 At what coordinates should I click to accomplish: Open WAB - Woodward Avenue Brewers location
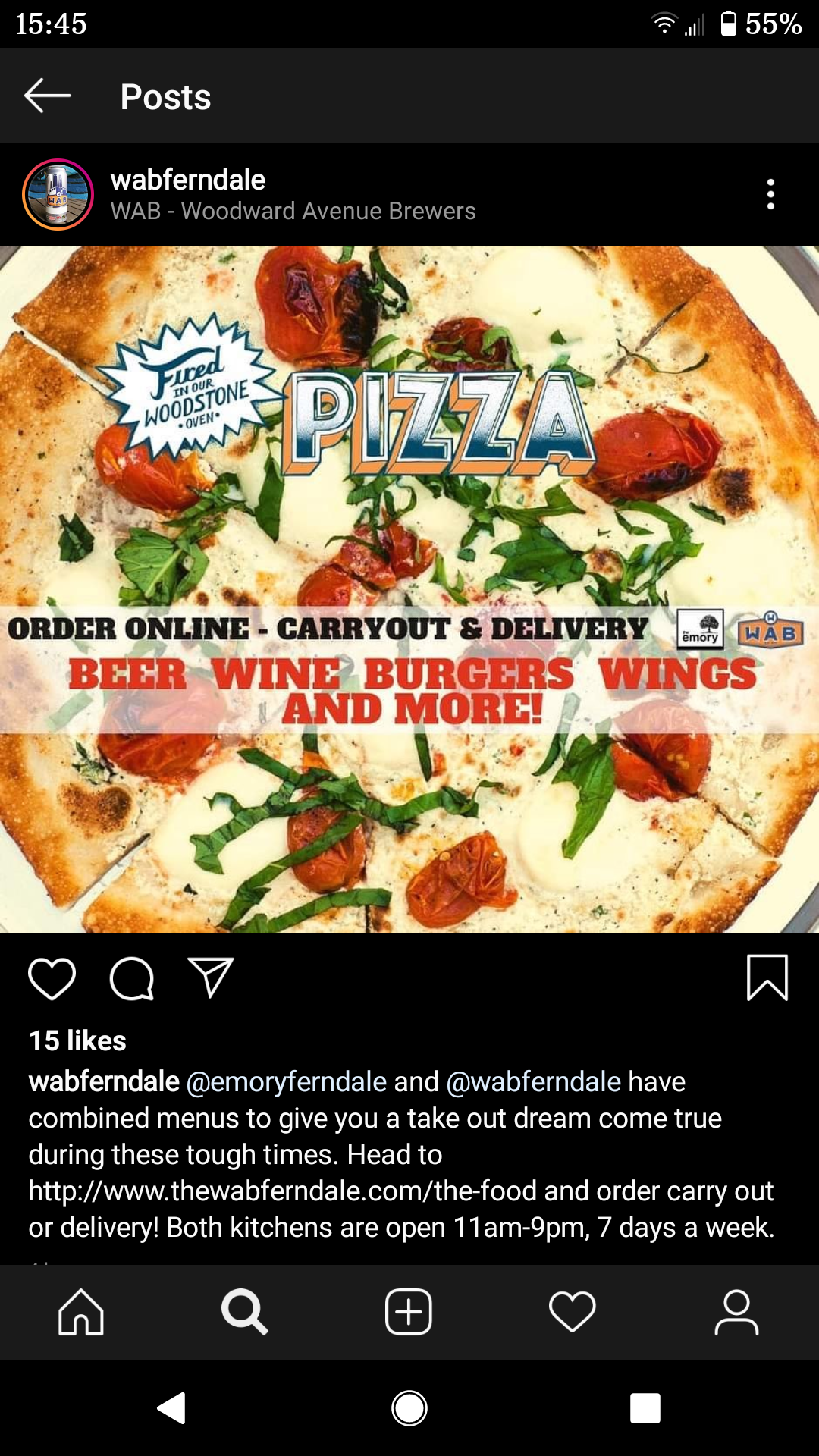(x=293, y=211)
